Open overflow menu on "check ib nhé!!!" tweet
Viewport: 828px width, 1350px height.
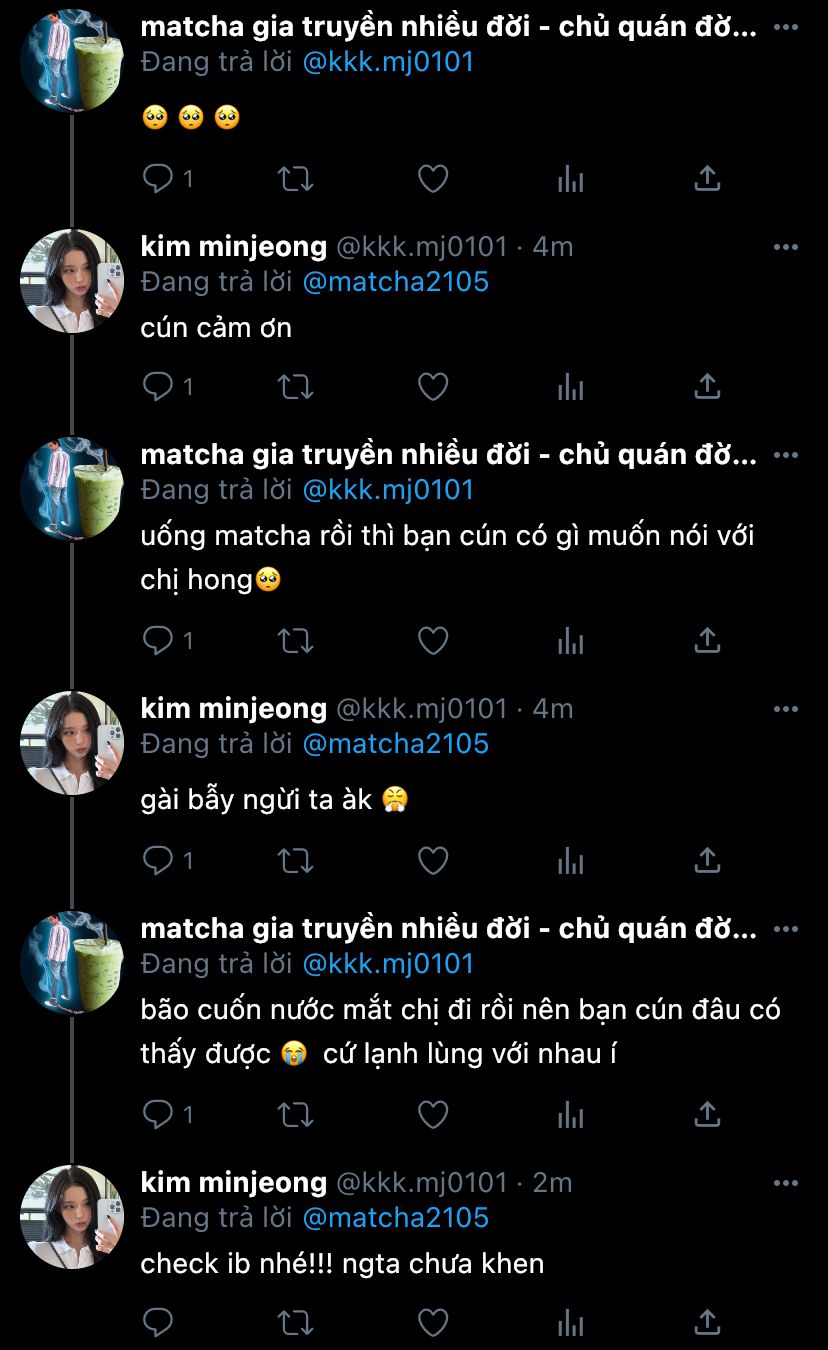coord(786,1183)
